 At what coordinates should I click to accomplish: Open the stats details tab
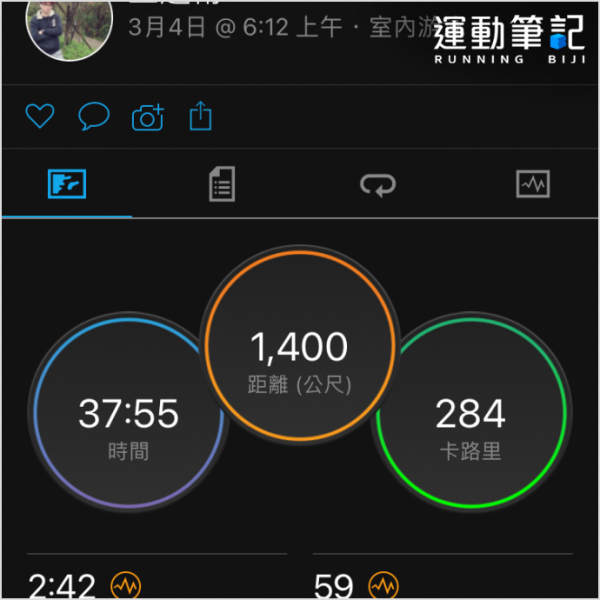pos(222,185)
